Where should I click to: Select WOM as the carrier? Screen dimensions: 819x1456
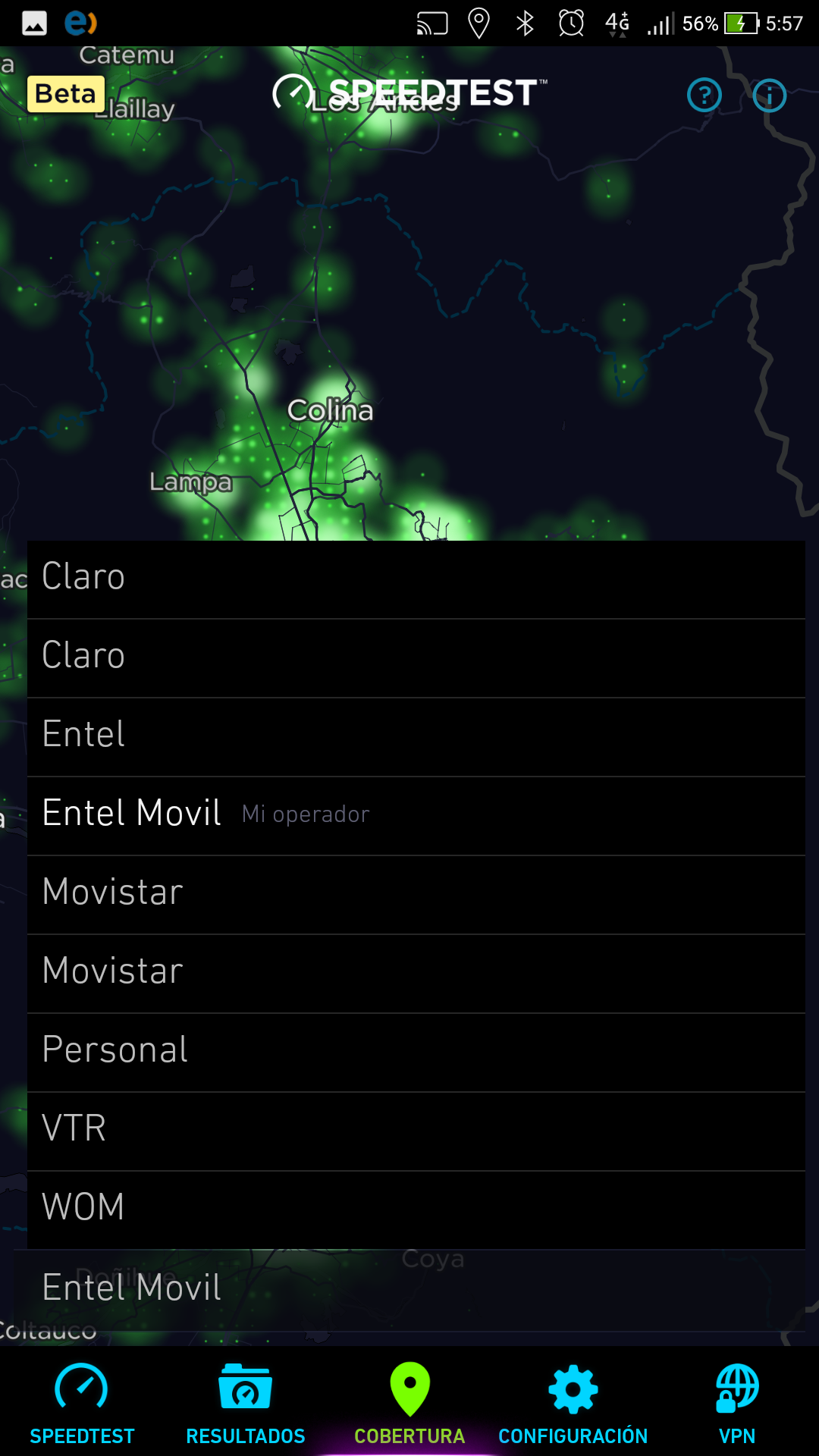pyautogui.click(x=416, y=1208)
